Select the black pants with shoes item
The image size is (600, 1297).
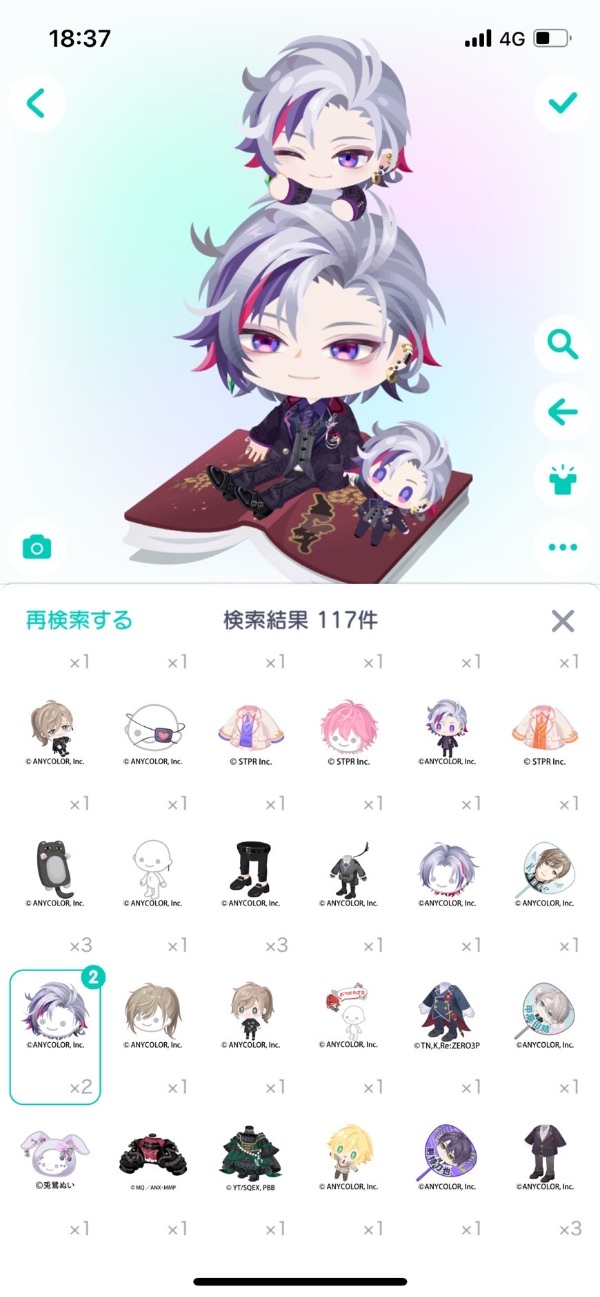coord(252,866)
